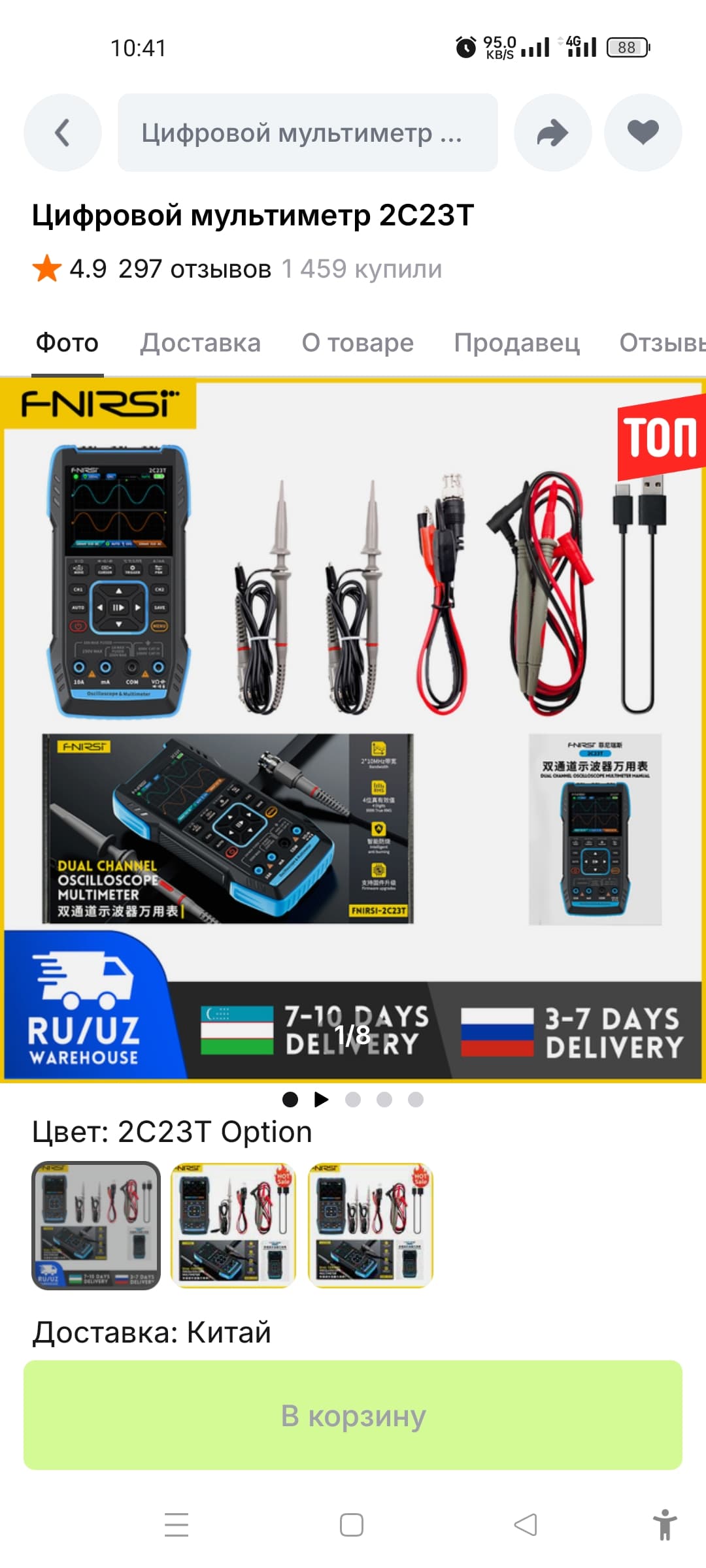Screen dimensions: 706x1568
Task: Share this product
Action: (553, 133)
